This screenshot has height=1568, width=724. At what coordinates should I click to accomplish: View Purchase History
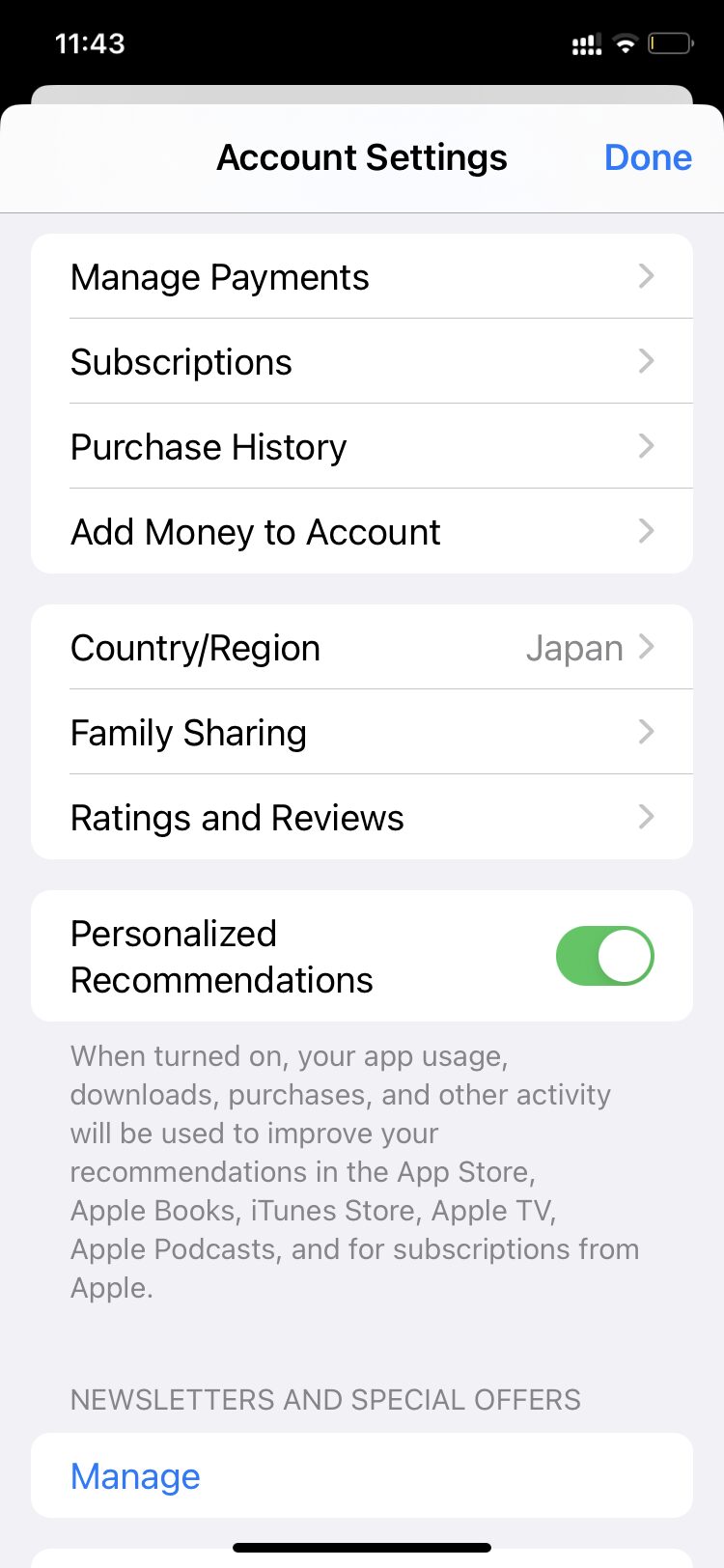pos(362,447)
